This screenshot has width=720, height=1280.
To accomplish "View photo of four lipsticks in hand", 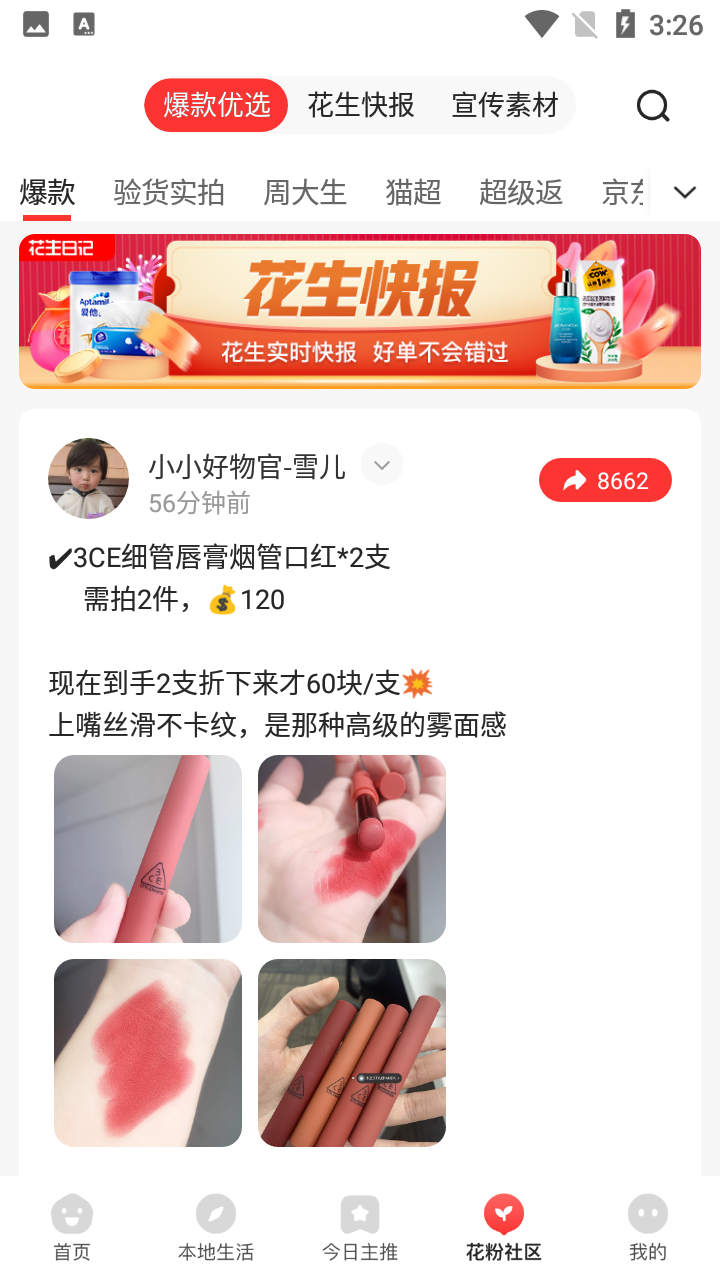I will pos(352,1053).
